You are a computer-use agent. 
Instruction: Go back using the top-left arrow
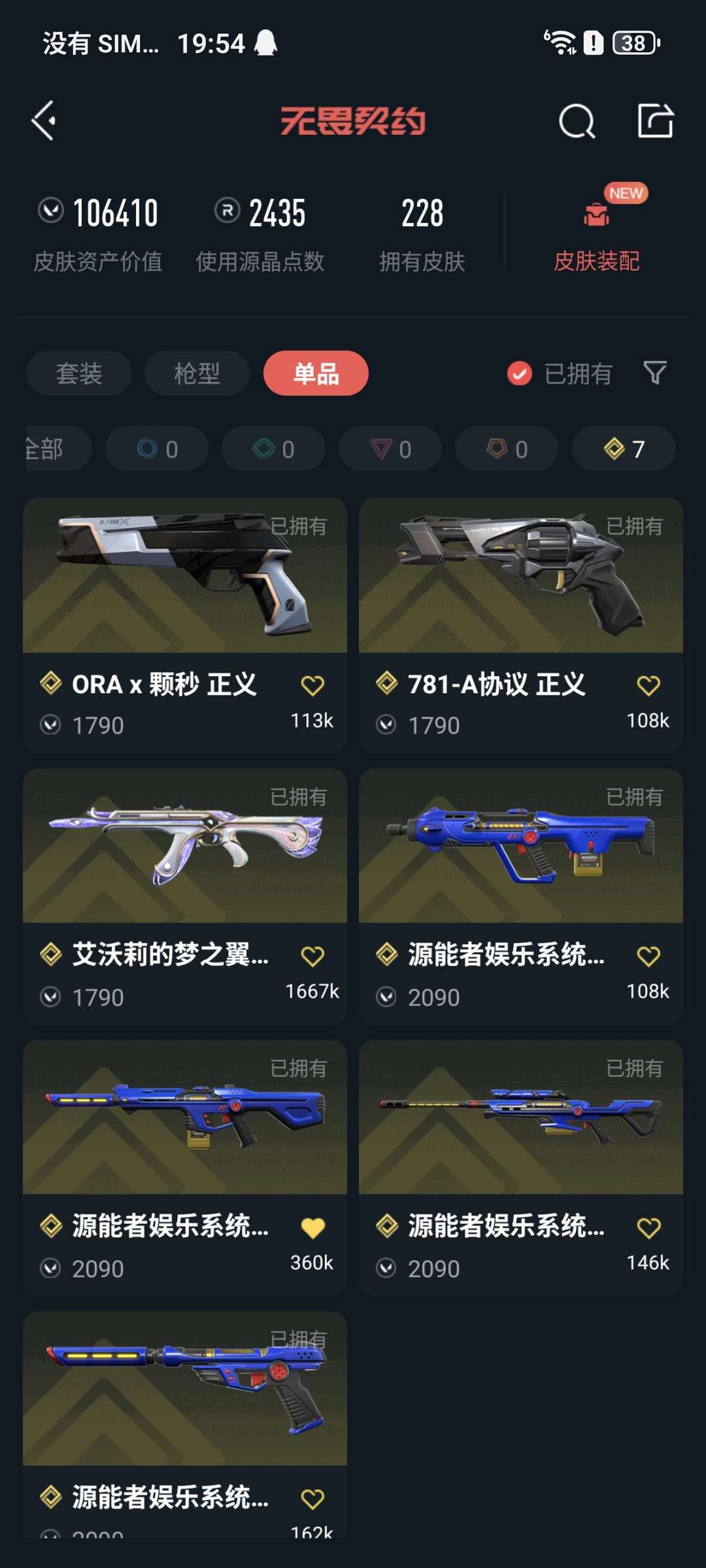(x=44, y=121)
